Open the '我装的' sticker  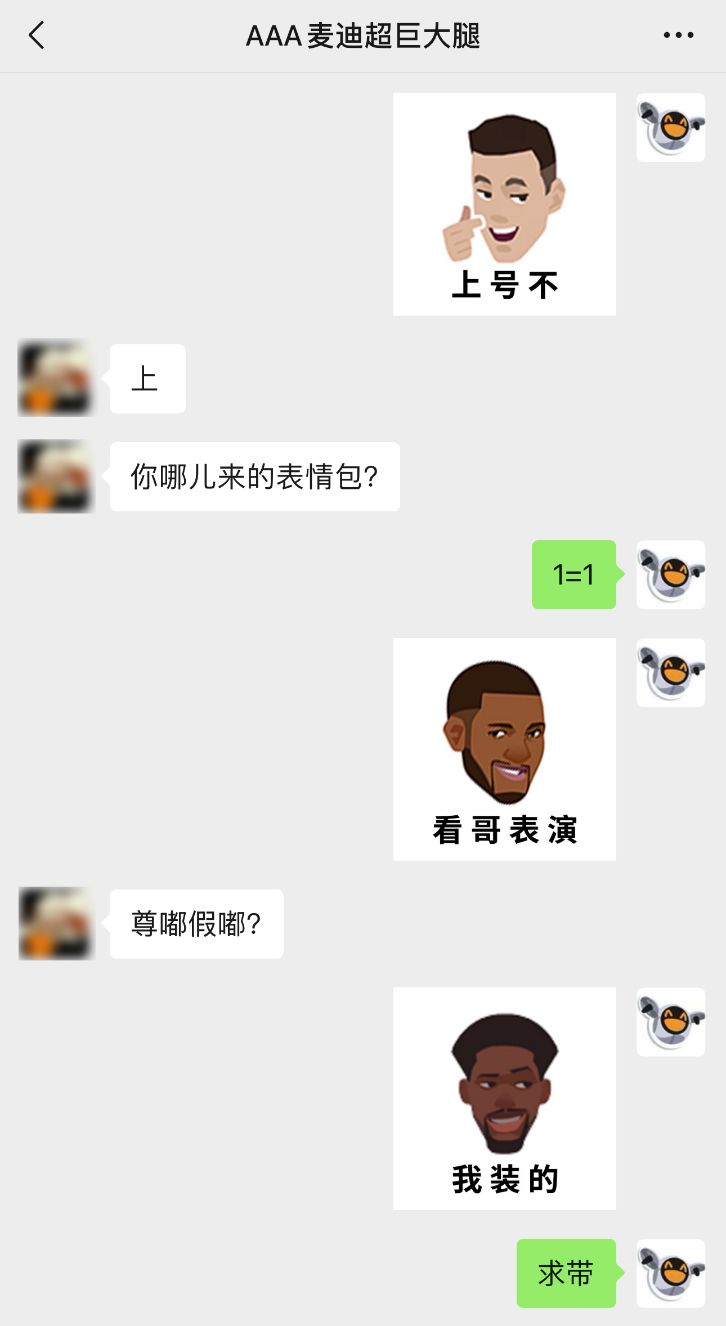click(x=504, y=1097)
